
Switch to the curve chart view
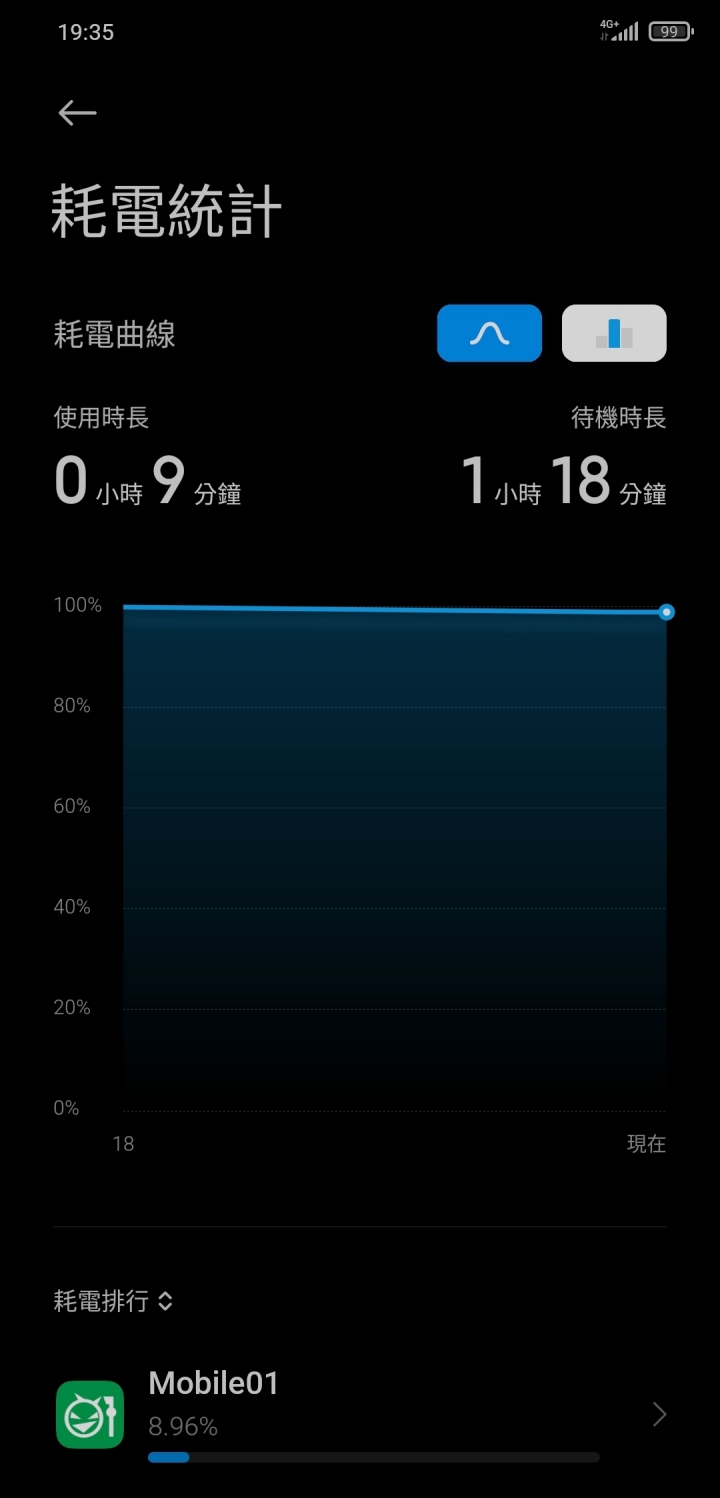pyautogui.click(x=489, y=333)
